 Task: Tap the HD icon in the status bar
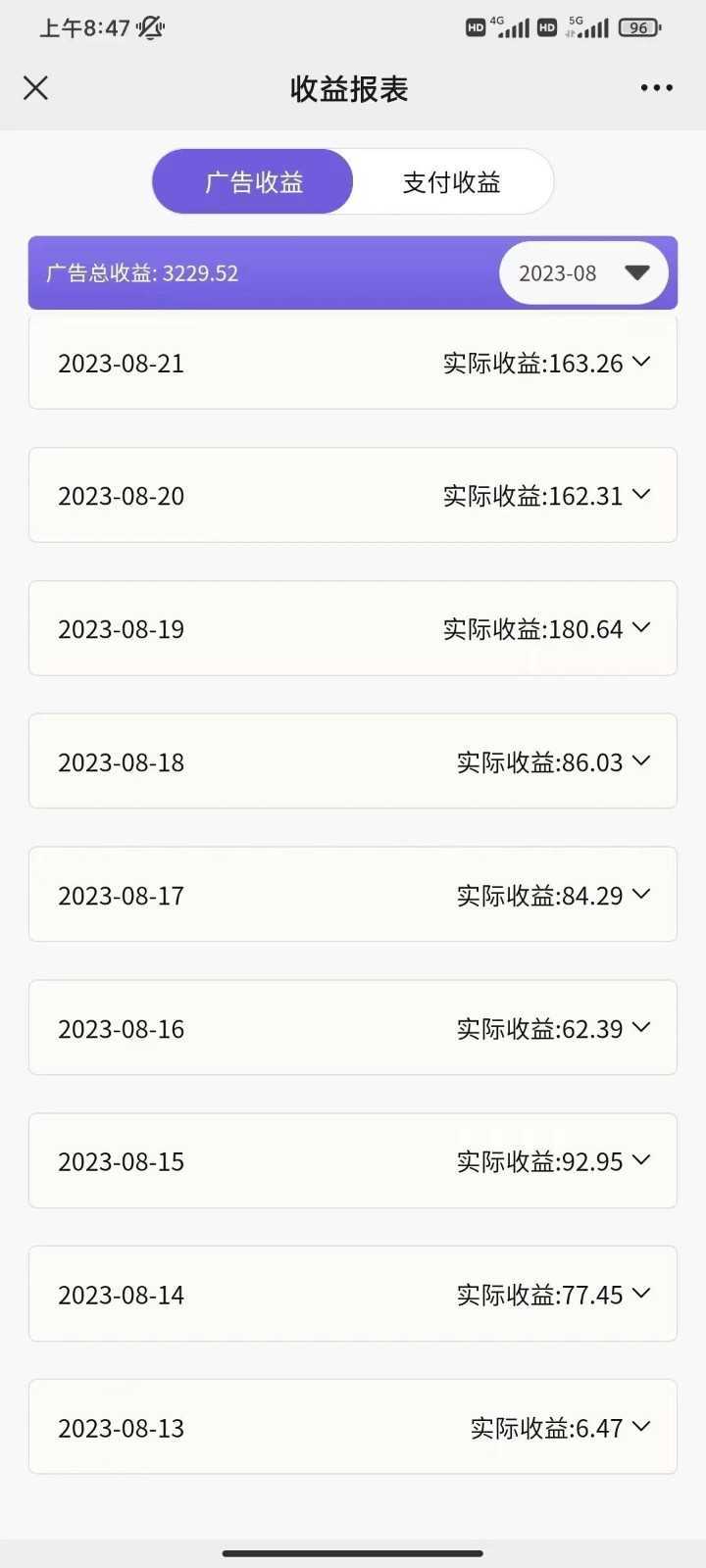[477, 27]
